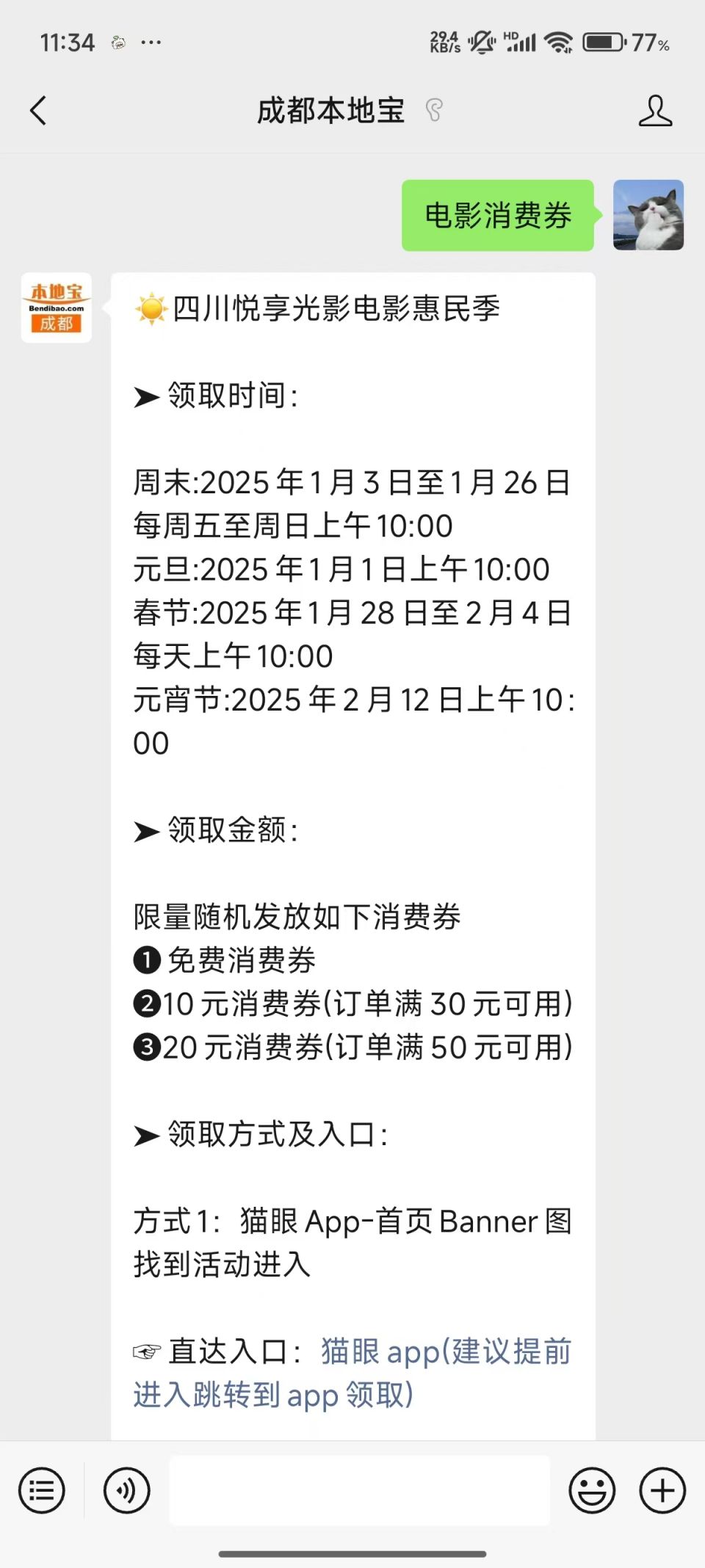Tap the message input field
This screenshot has width=705, height=1568.
point(359,1490)
